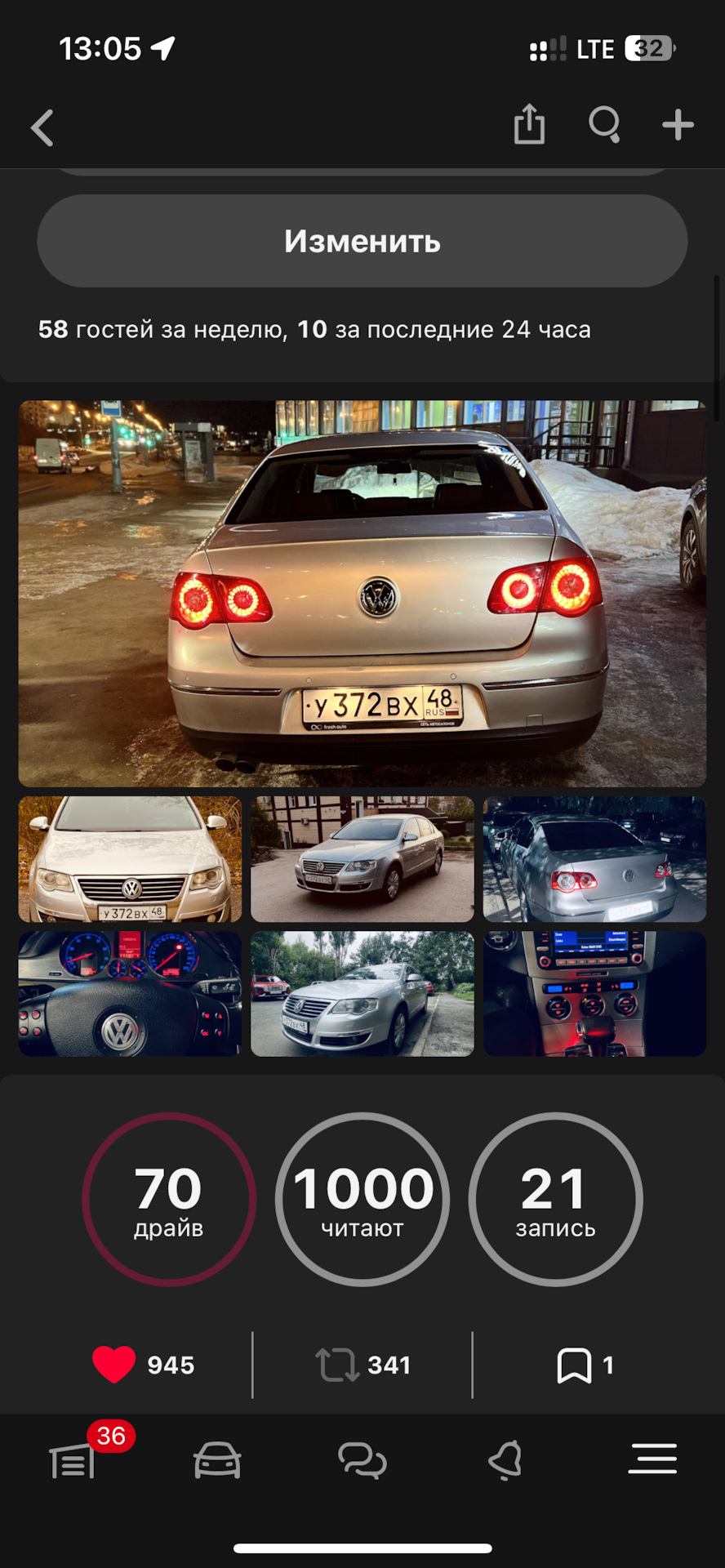The width and height of the screenshot is (725, 1568).
Task: Open the 70 драйв circle
Action: click(x=169, y=1199)
